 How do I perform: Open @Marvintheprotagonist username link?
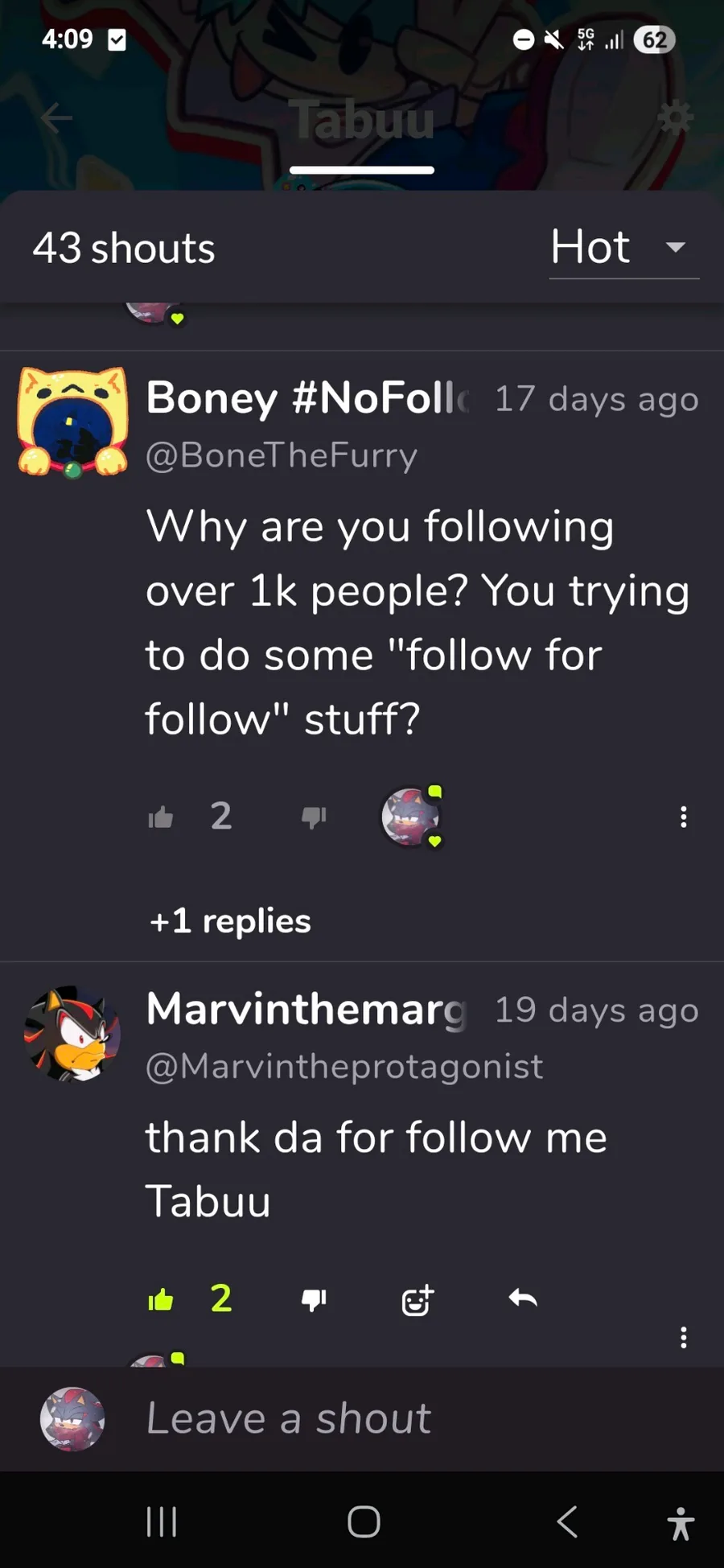tap(344, 1067)
